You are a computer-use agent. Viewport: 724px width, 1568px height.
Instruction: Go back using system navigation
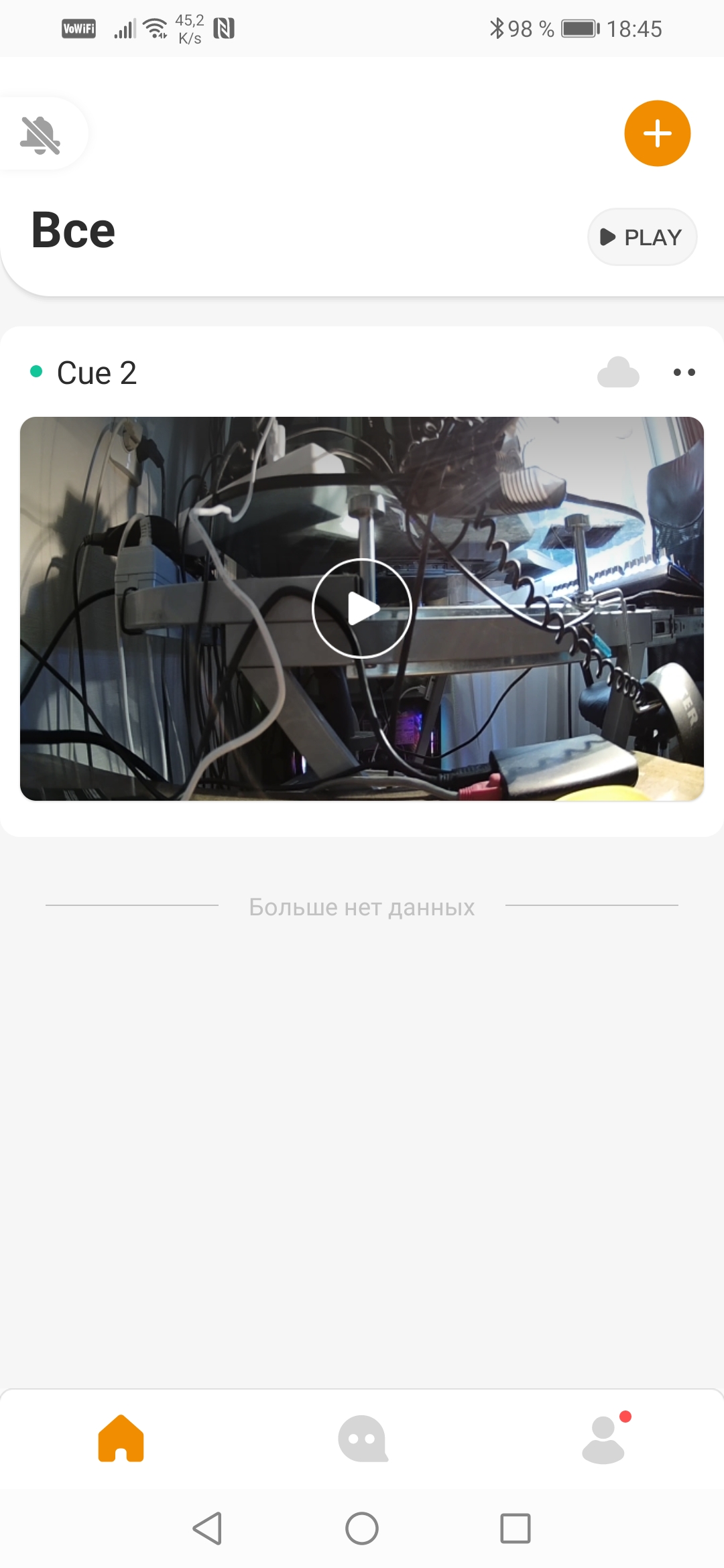(207, 1528)
